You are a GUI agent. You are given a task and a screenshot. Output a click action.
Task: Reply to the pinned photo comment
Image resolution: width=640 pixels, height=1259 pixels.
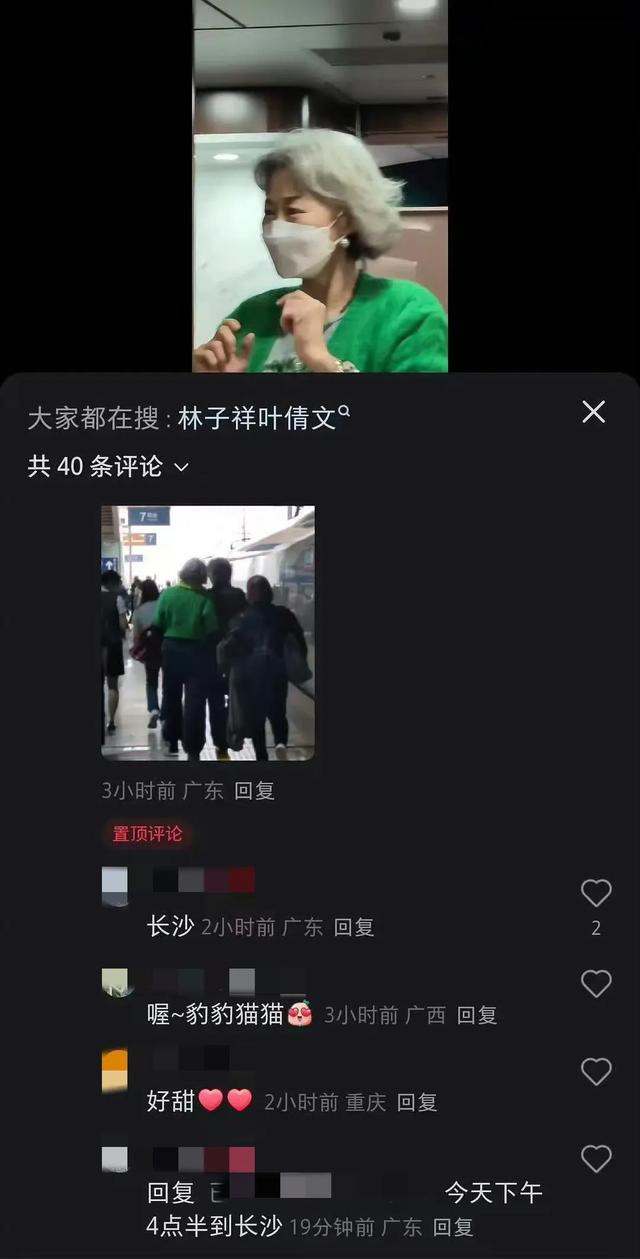[x=254, y=790]
